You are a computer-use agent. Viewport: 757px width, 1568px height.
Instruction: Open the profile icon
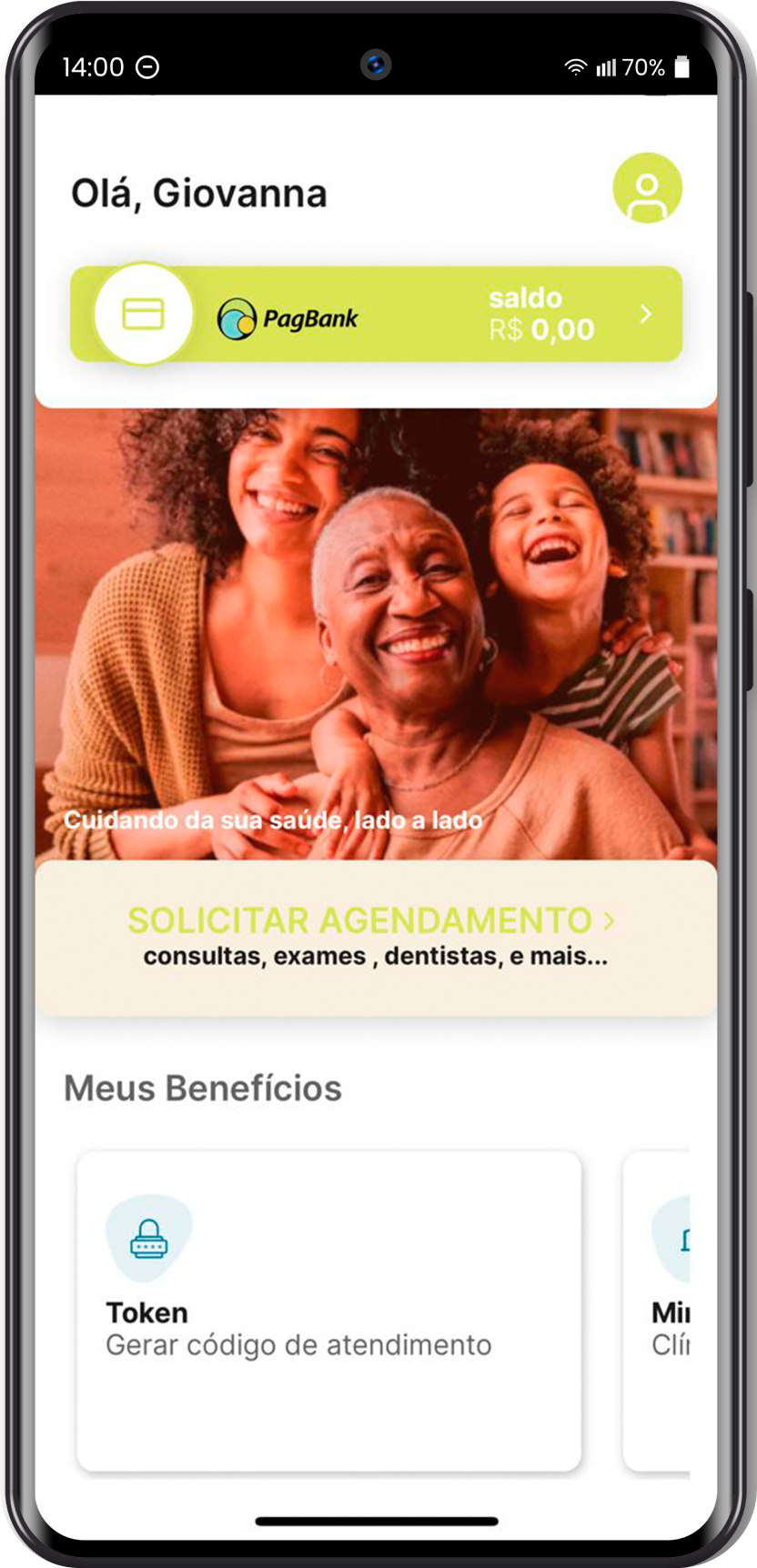(x=647, y=188)
